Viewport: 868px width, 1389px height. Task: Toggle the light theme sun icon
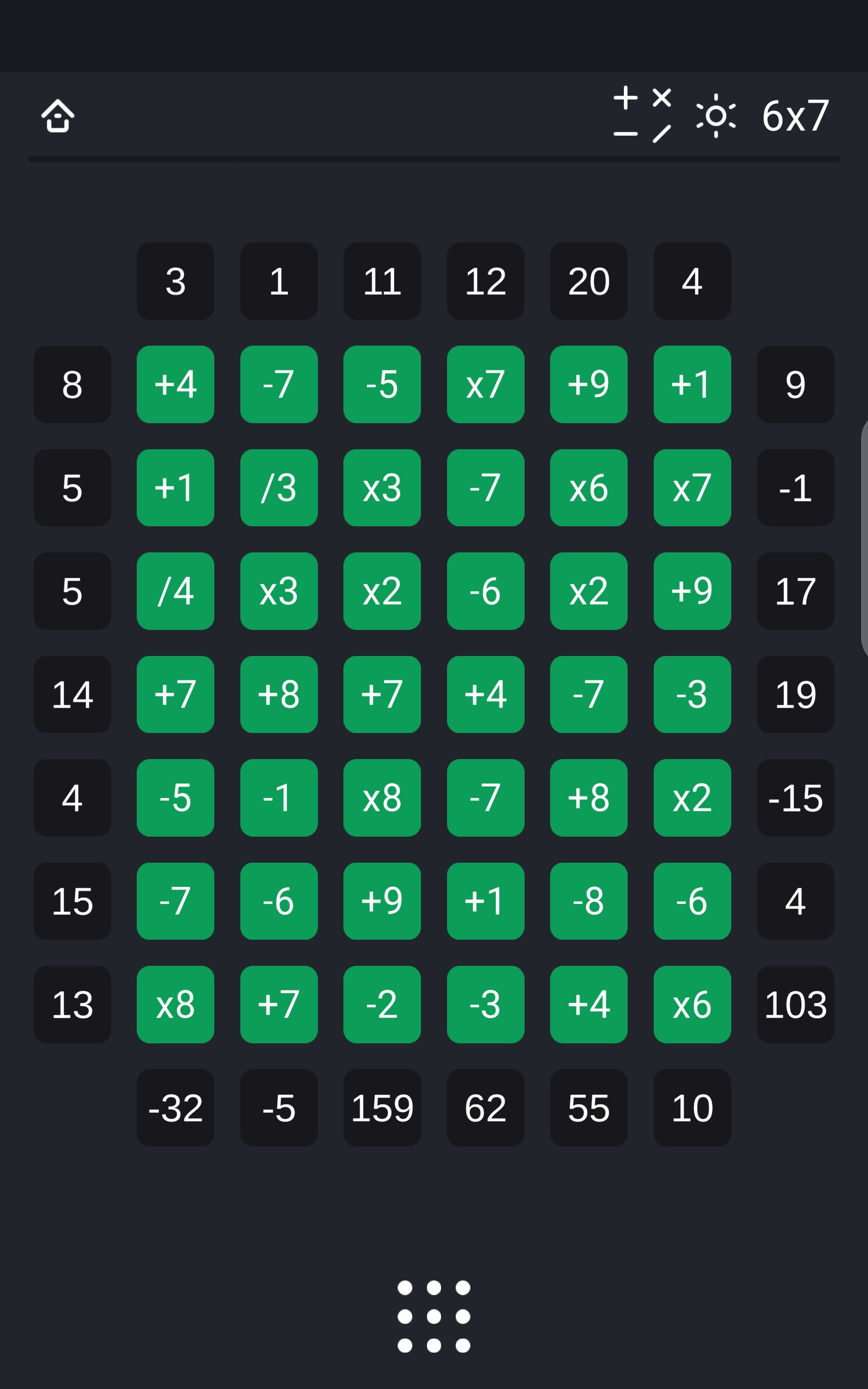point(716,116)
